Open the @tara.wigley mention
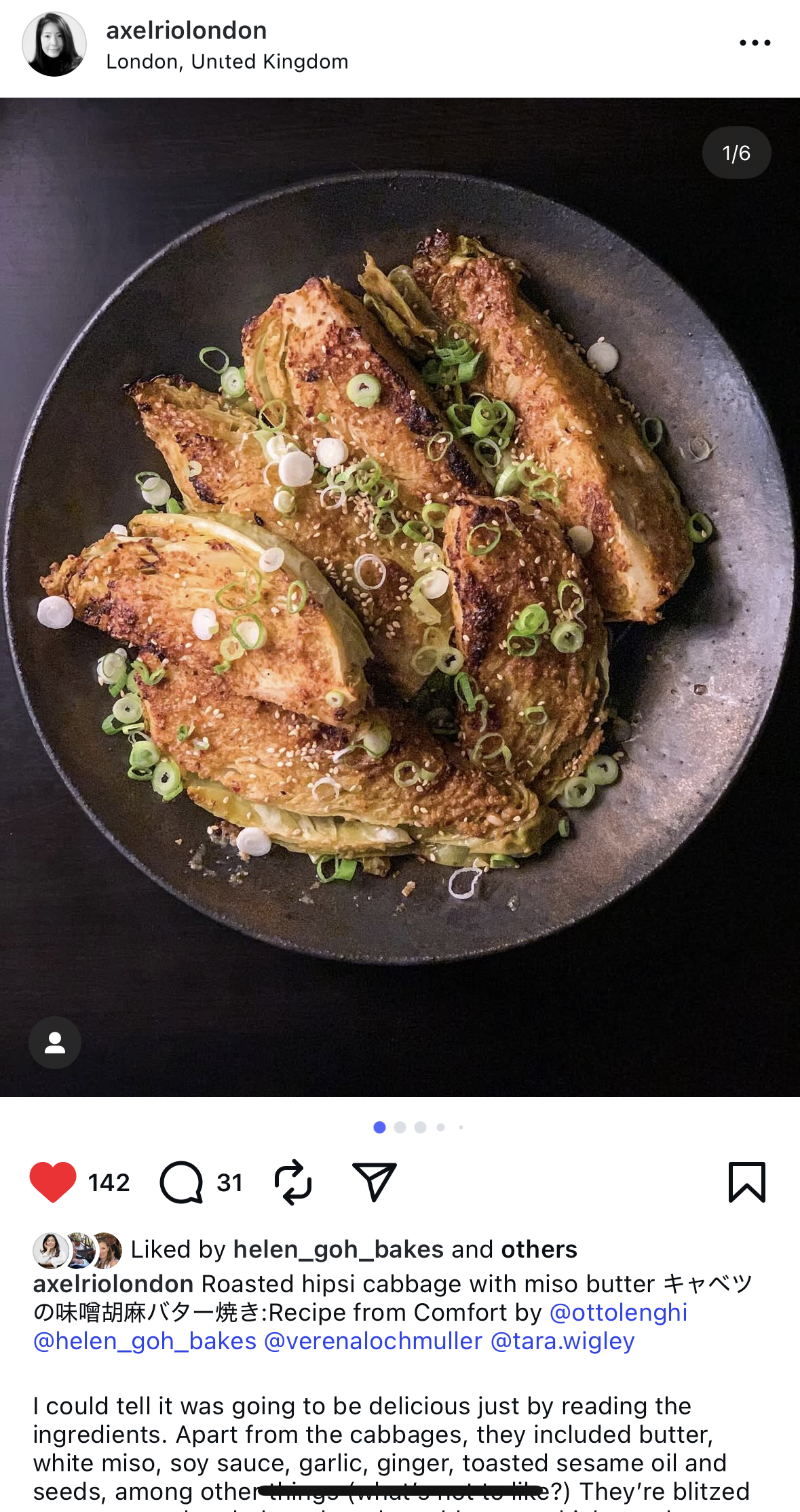Screen dimensions: 800x1512 pos(563,1341)
